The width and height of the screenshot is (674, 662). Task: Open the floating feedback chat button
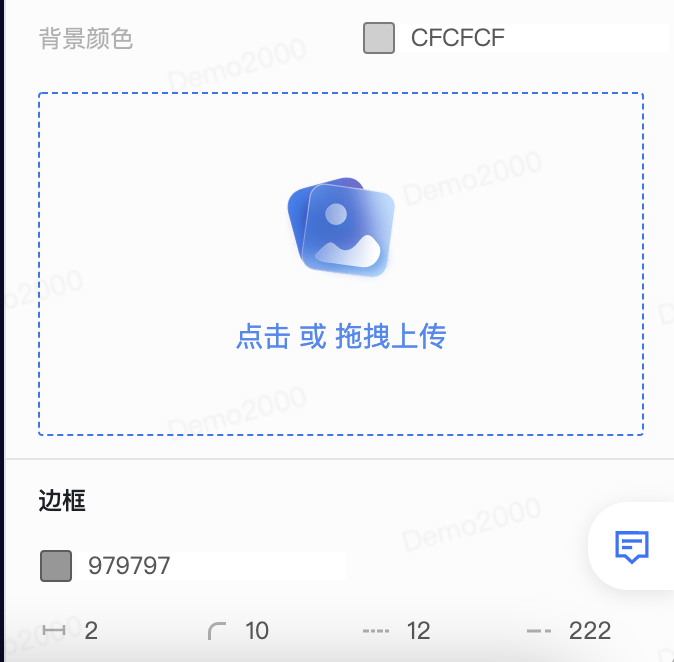click(632, 546)
